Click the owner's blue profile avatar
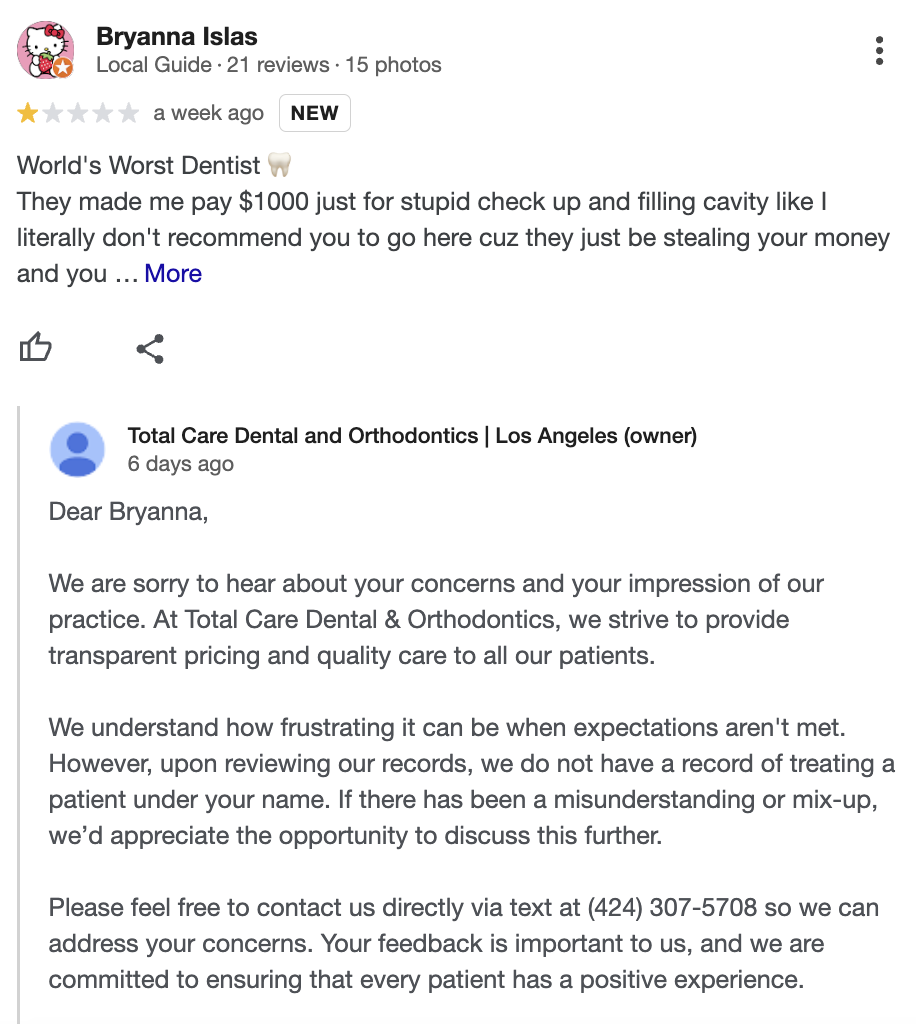Image resolution: width=916 pixels, height=1024 pixels. pyautogui.click(x=77, y=449)
